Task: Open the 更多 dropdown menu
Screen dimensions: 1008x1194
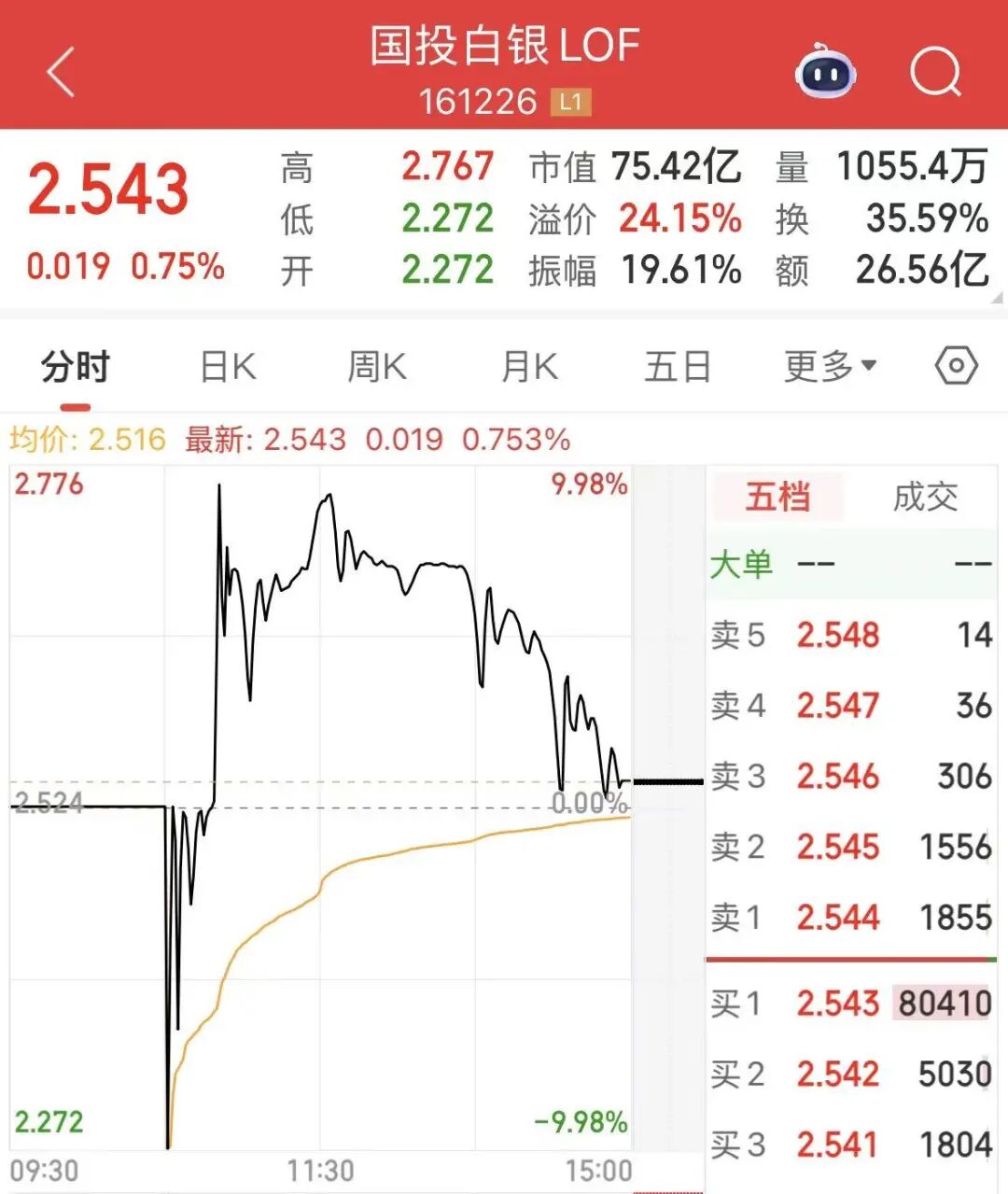Action: (x=829, y=366)
